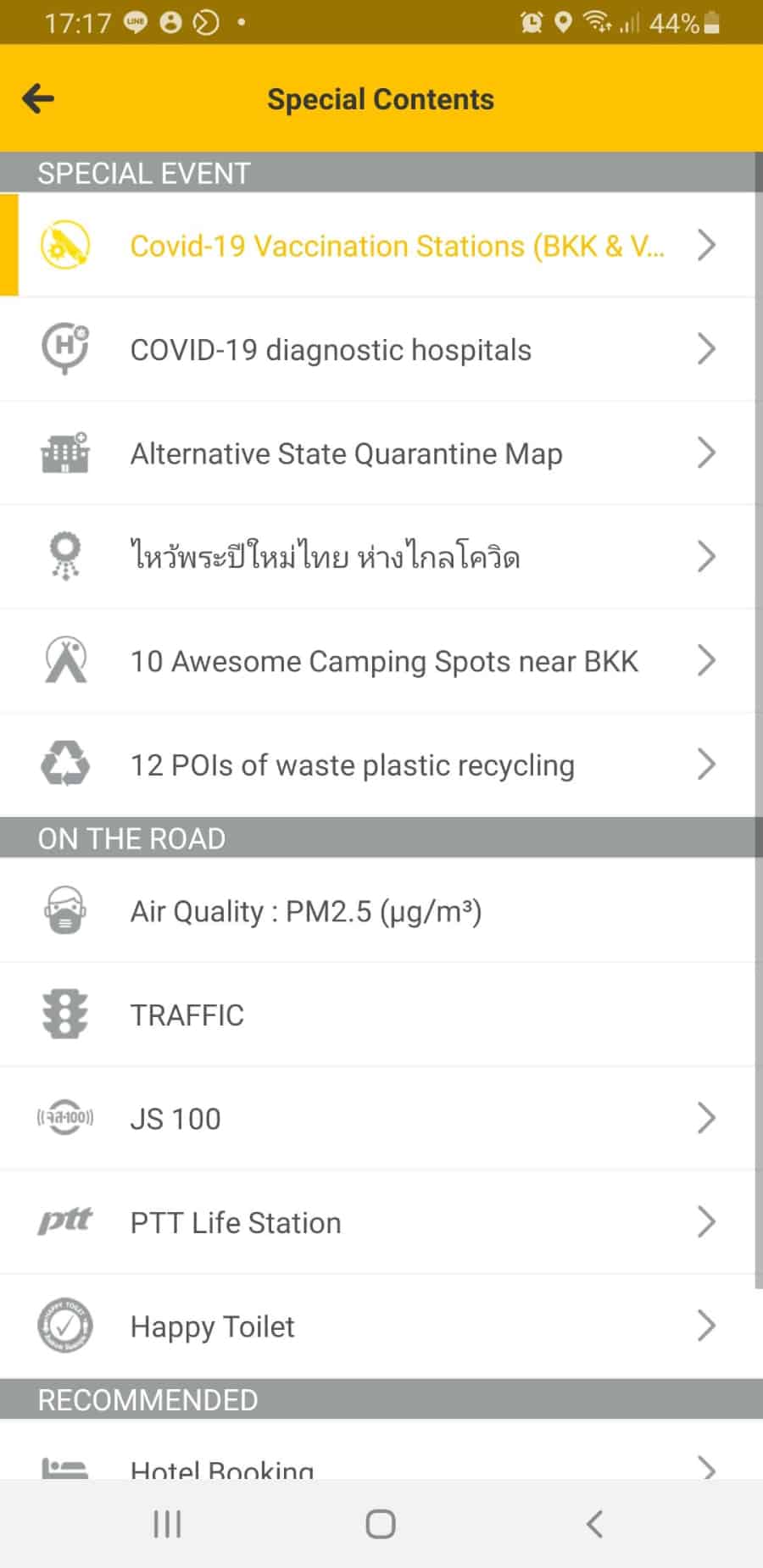Open PTT Life Station
The height and width of the screenshot is (1568, 763).
381,1222
